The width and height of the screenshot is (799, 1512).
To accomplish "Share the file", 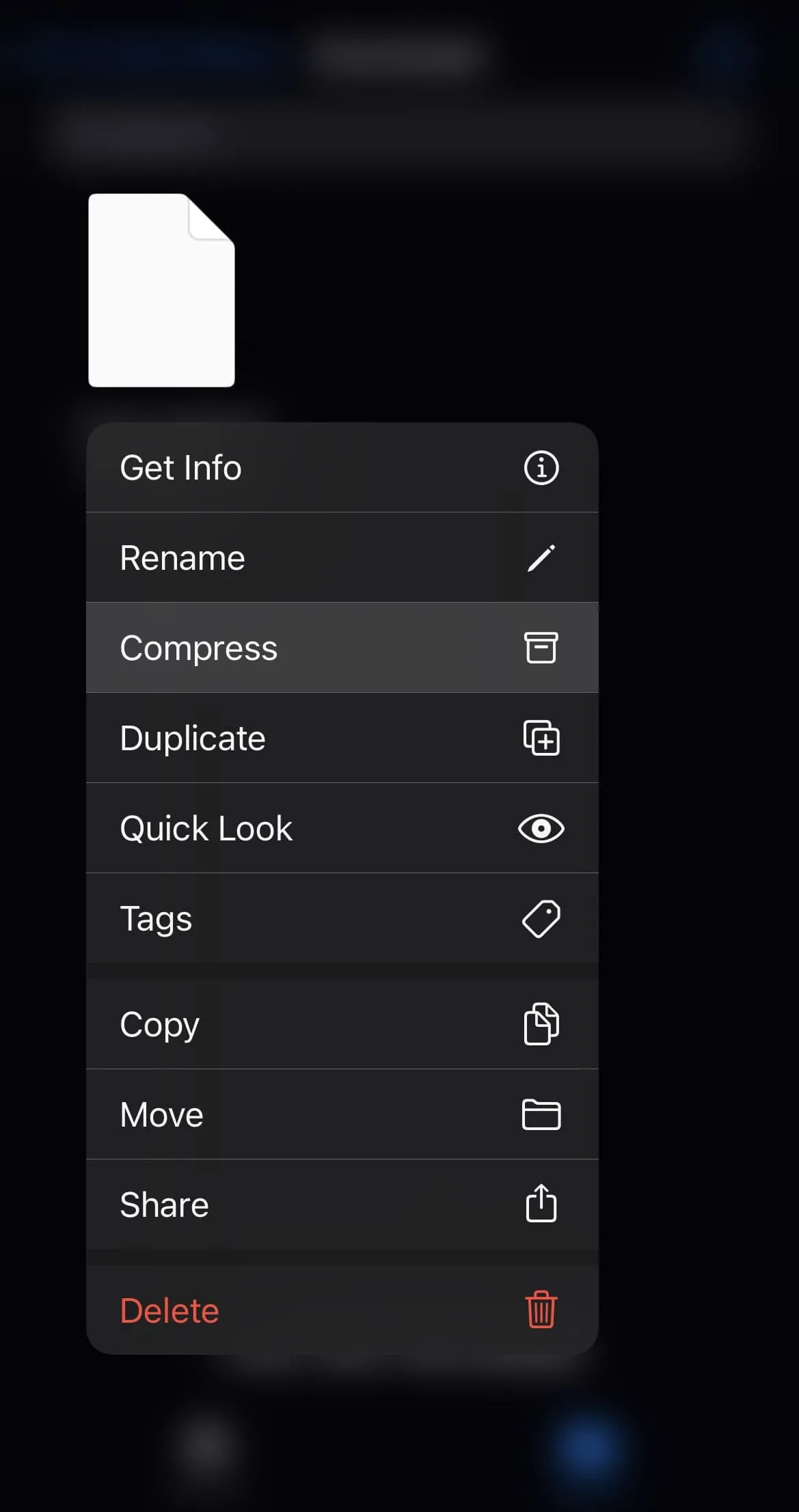I will coord(342,1205).
